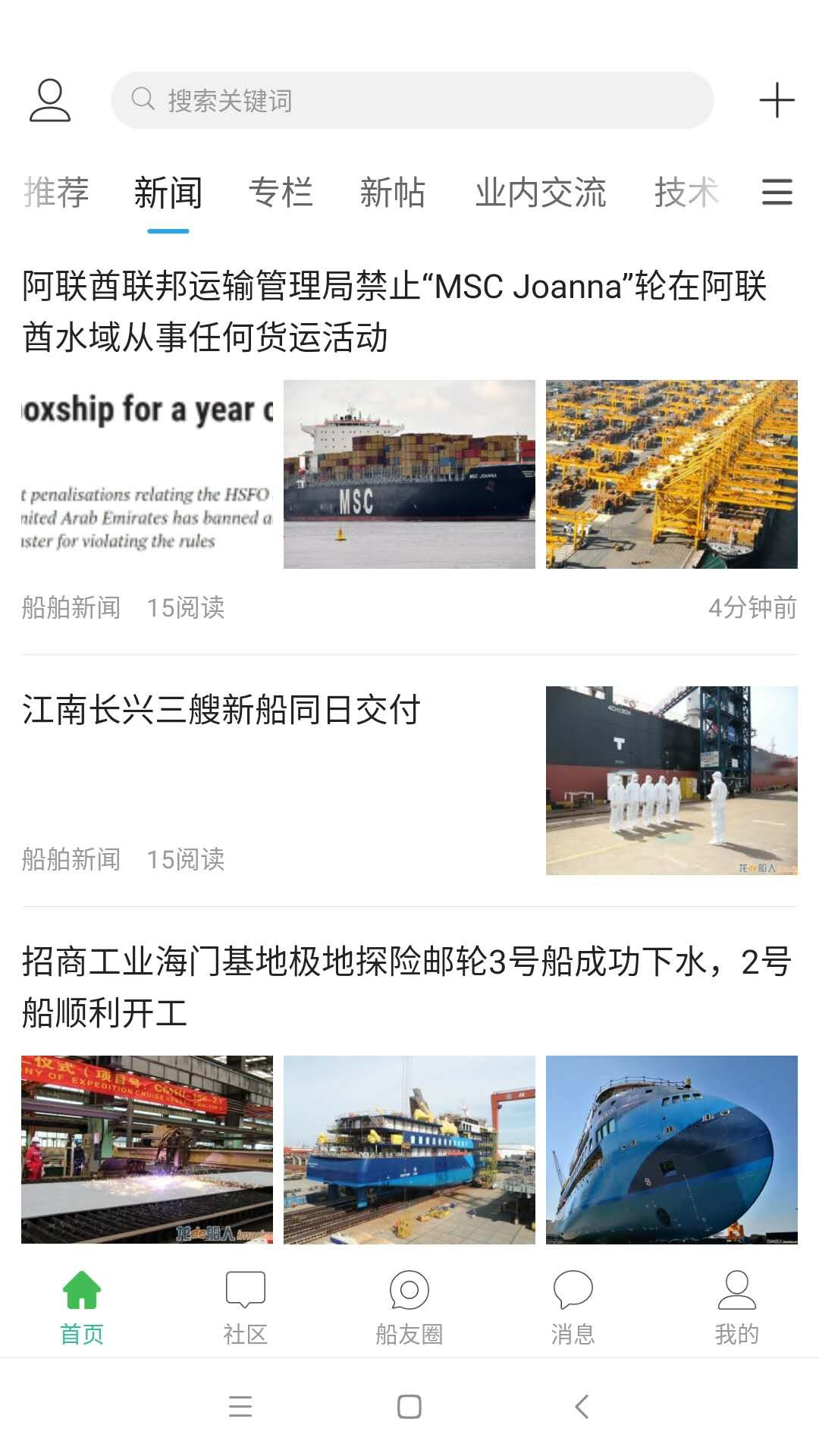Tap the 船友圈 camera icon
The width and height of the screenshot is (819, 1456).
[x=409, y=1289]
